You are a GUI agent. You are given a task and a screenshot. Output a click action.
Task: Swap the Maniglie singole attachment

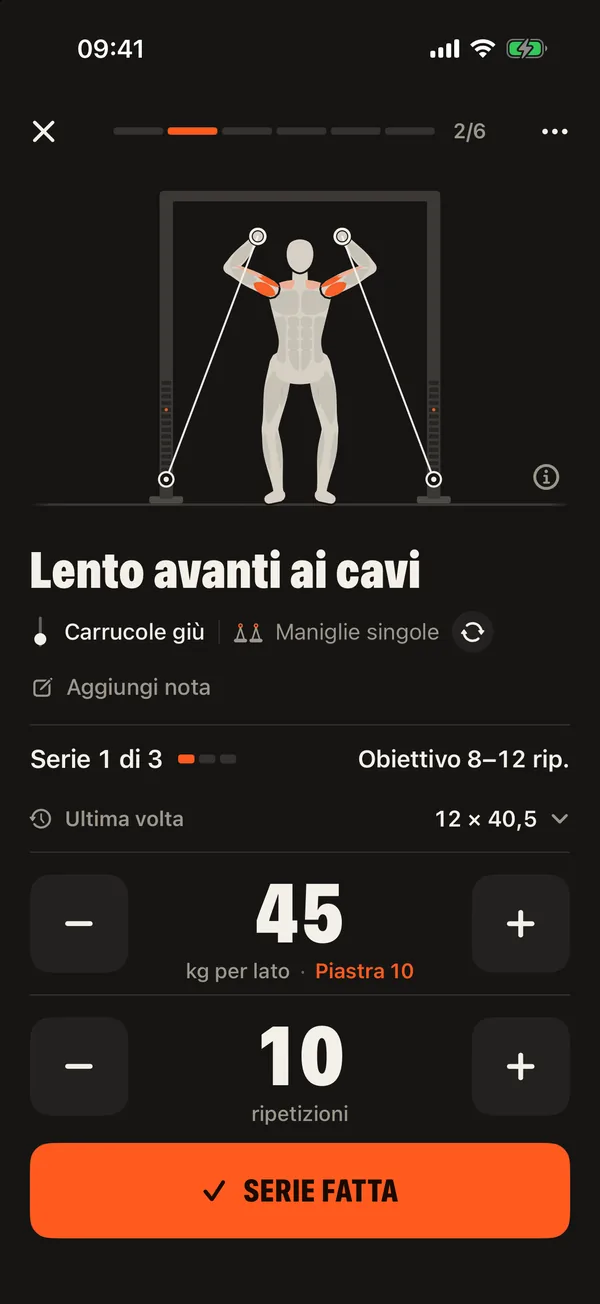(x=472, y=632)
